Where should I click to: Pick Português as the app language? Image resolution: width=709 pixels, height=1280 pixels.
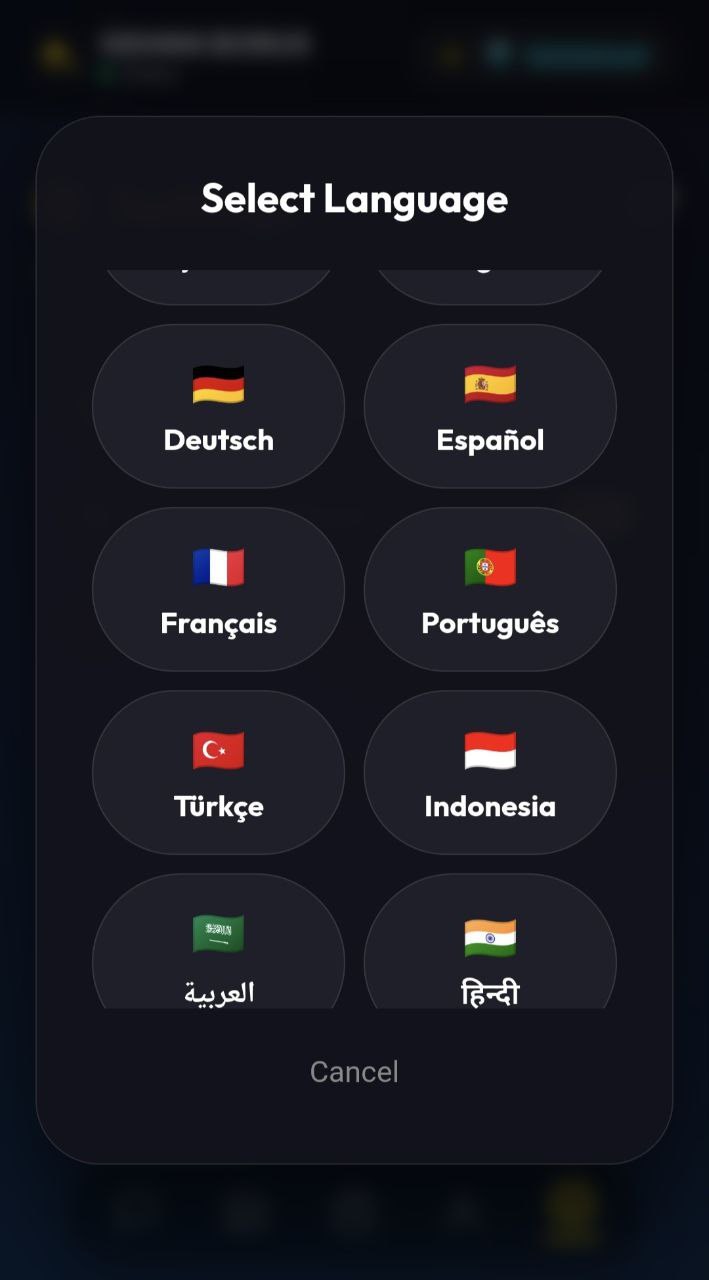490,589
